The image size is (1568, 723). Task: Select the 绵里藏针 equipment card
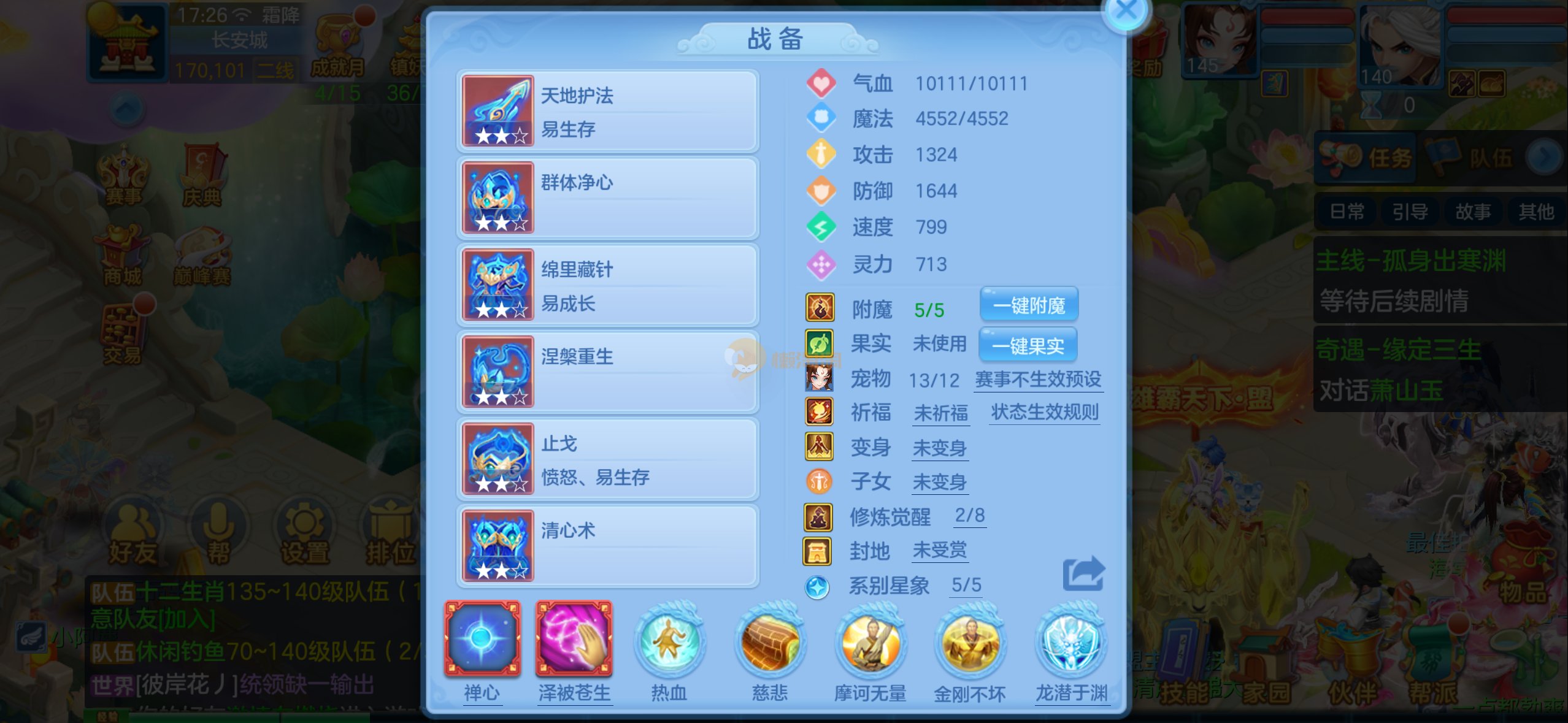[x=608, y=285]
